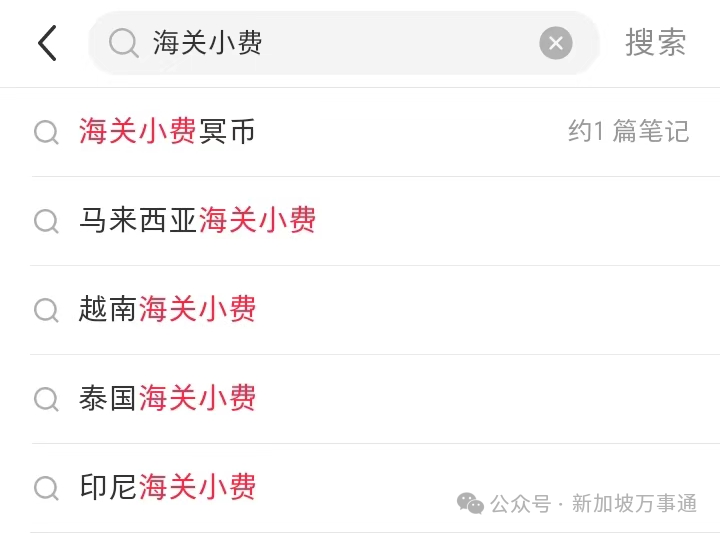Screen dimensions: 720x533
Task: Clear the search text with the X button
Action: [x=556, y=43]
